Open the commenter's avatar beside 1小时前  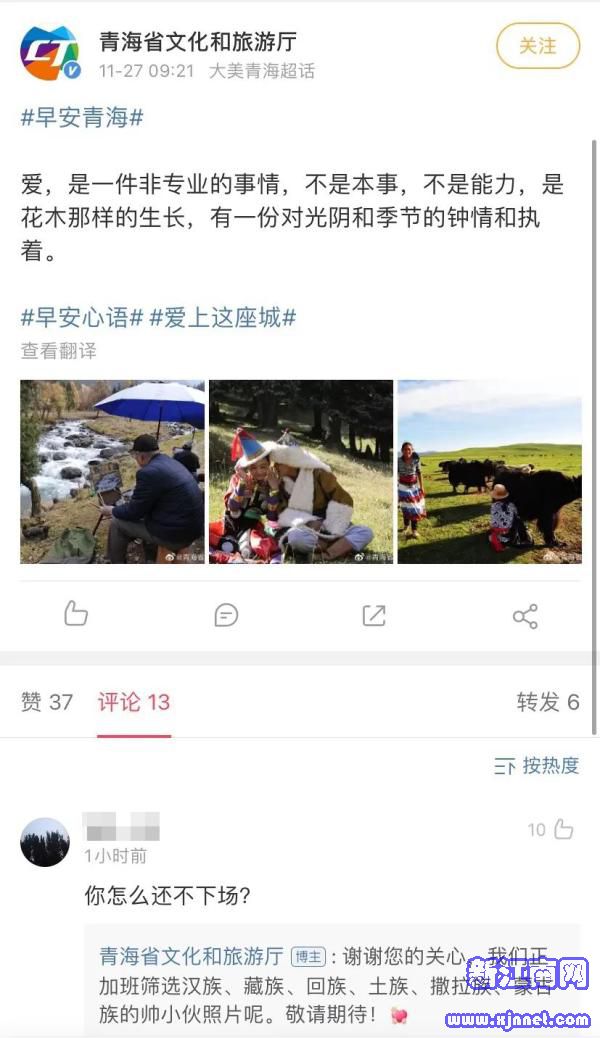[45, 842]
